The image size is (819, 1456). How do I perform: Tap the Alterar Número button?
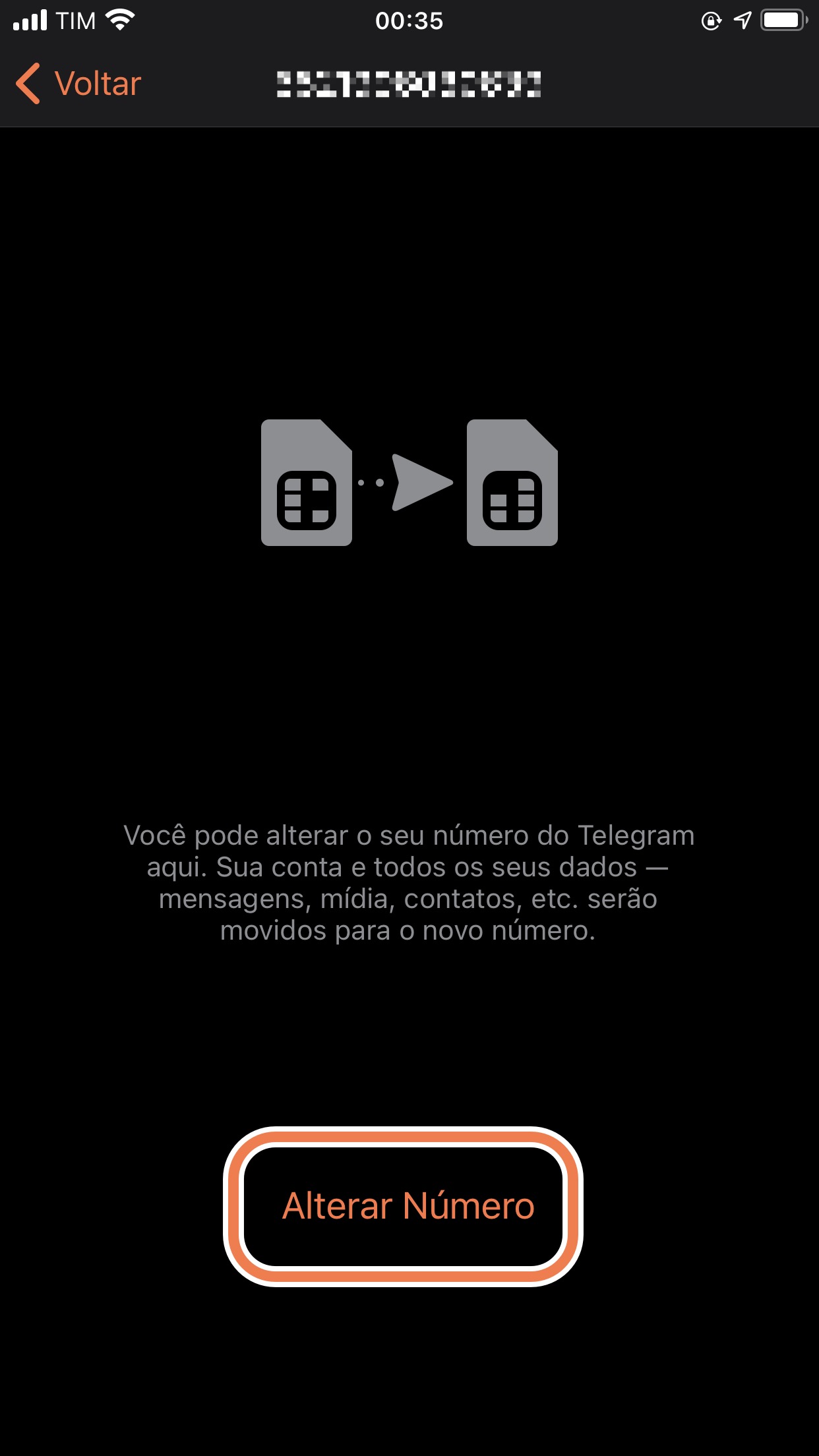click(x=408, y=1206)
